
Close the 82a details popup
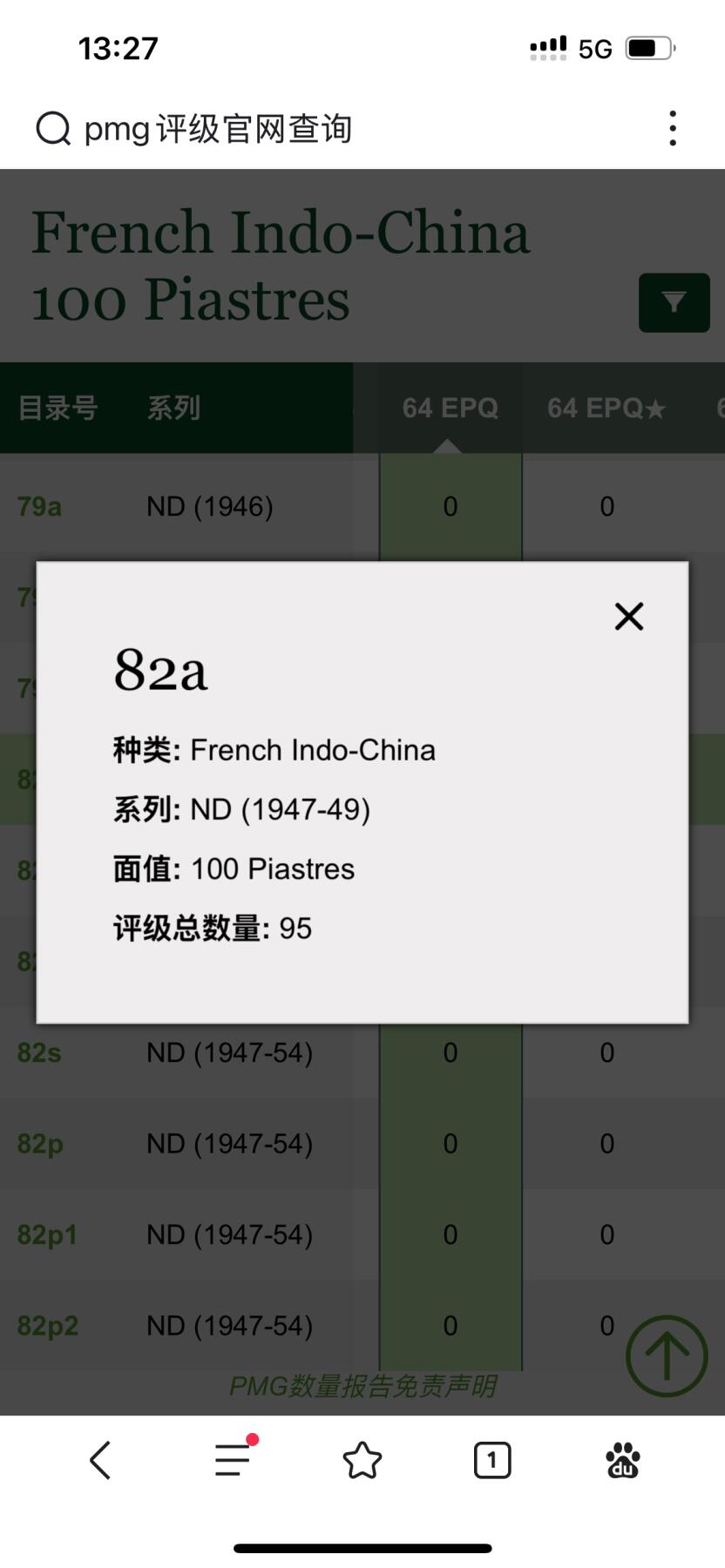tap(628, 616)
